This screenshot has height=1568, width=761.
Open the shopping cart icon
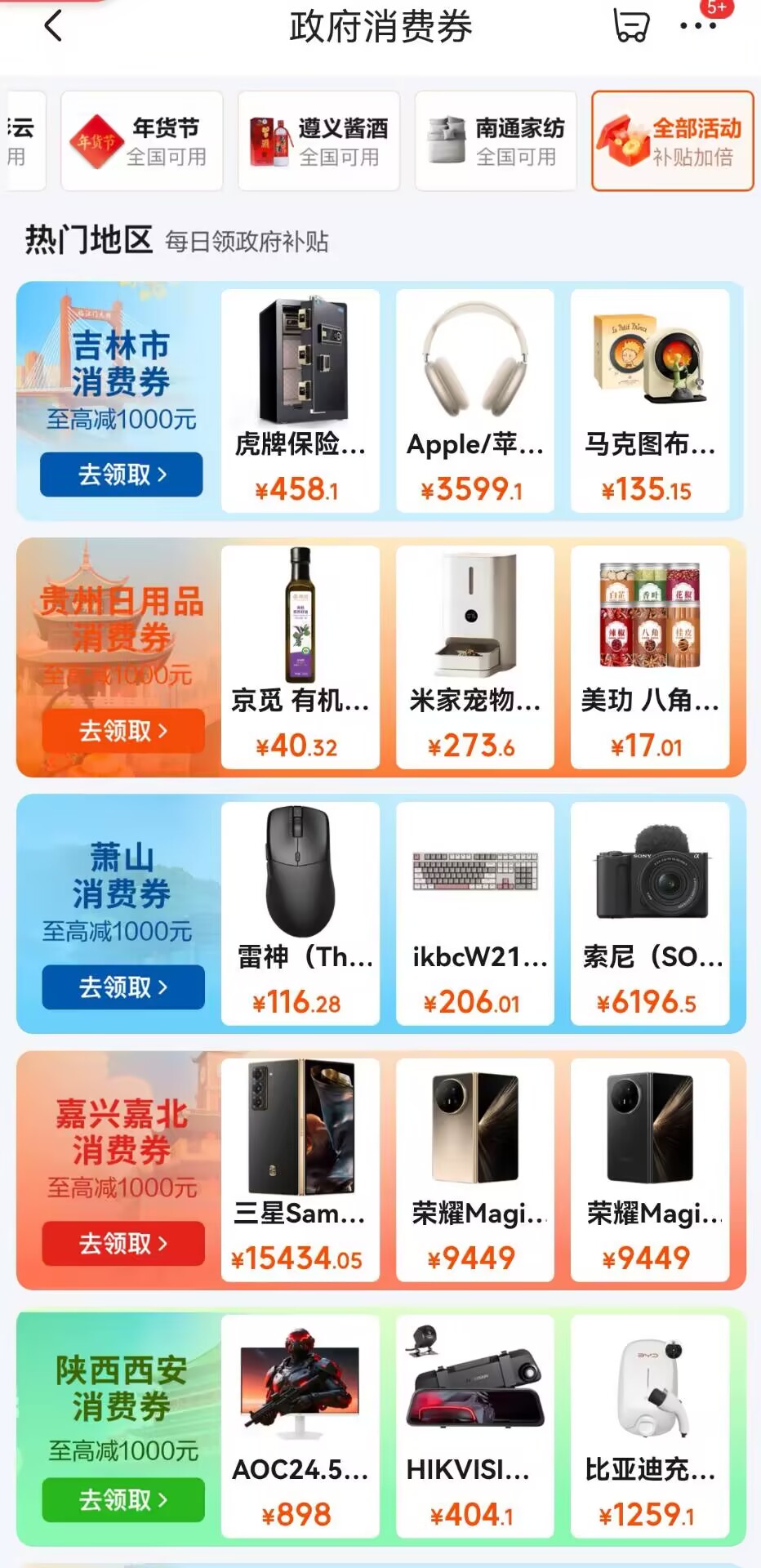click(x=631, y=26)
